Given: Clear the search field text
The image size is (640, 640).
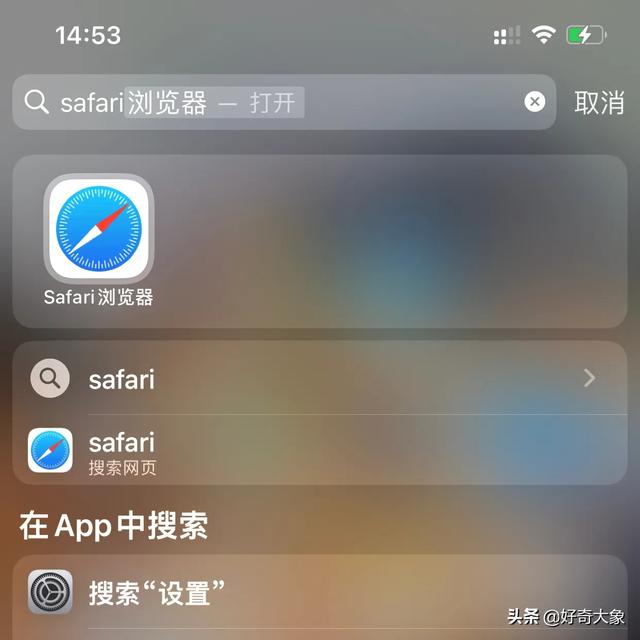Looking at the screenshot, I should (535, 102).
